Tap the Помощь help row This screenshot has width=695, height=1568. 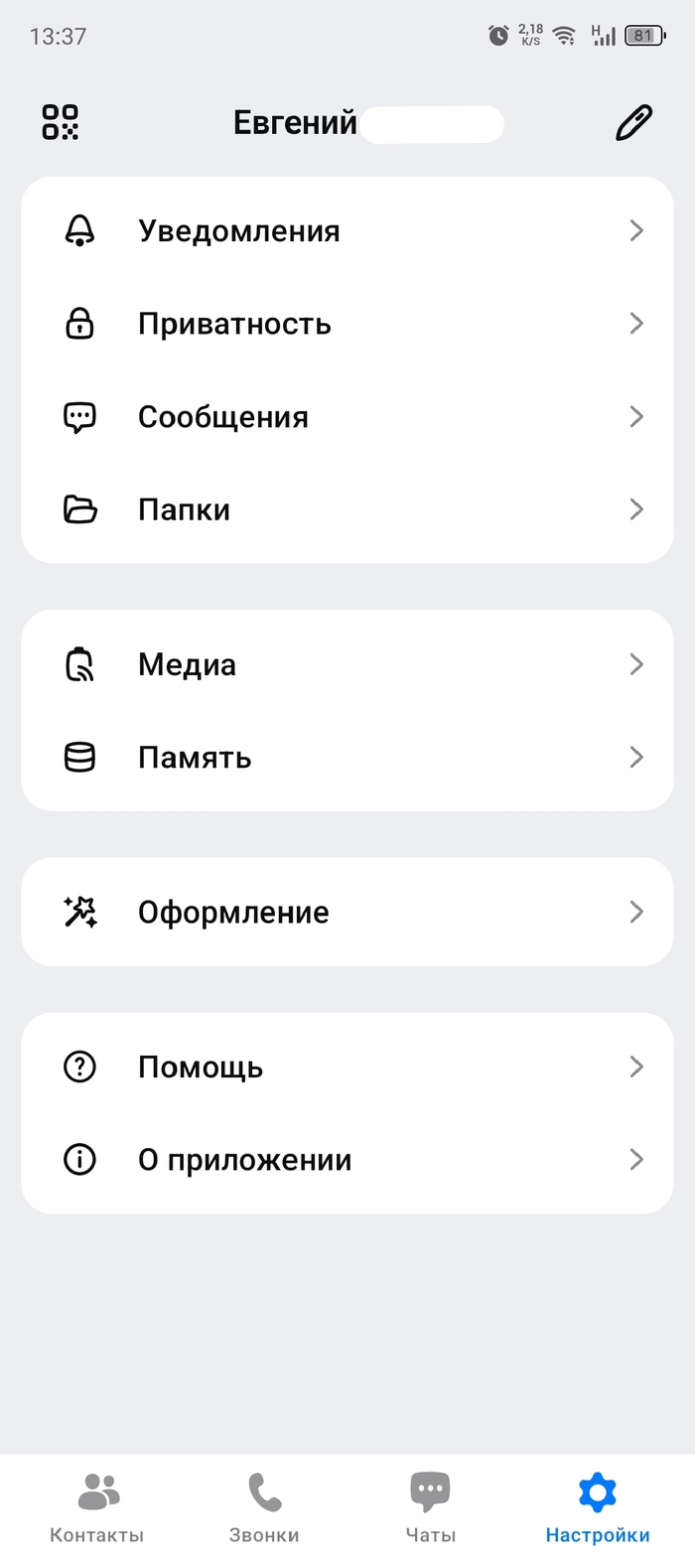point(347,1067)
